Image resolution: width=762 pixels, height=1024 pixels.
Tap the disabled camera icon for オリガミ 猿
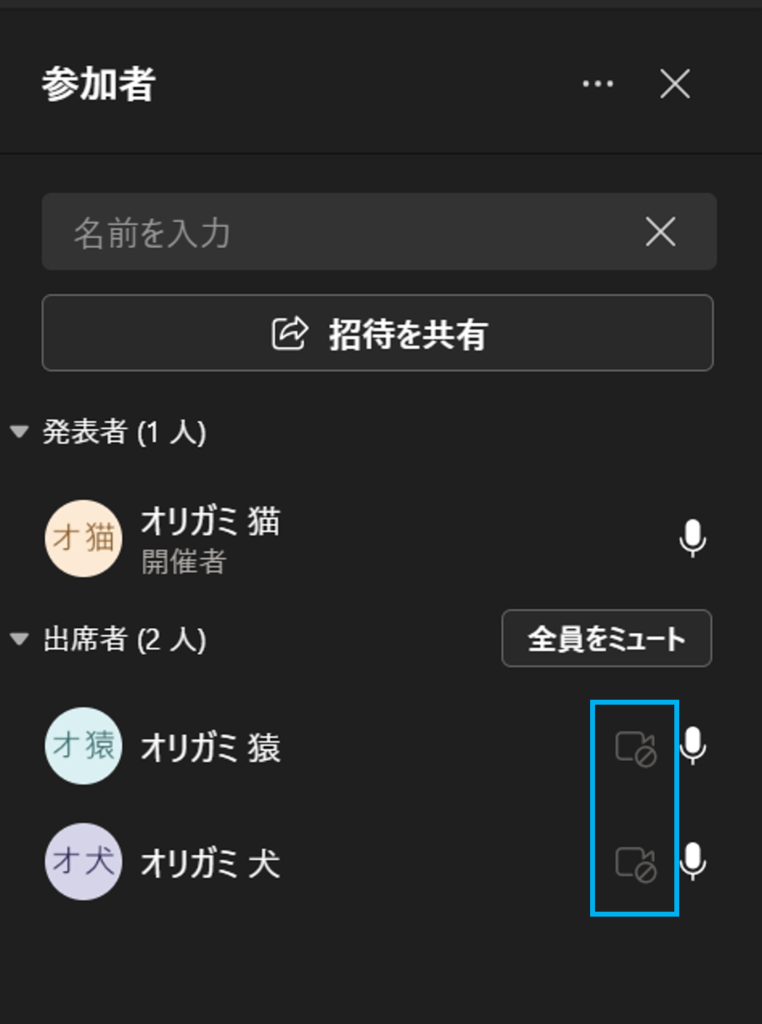[635, 748]
